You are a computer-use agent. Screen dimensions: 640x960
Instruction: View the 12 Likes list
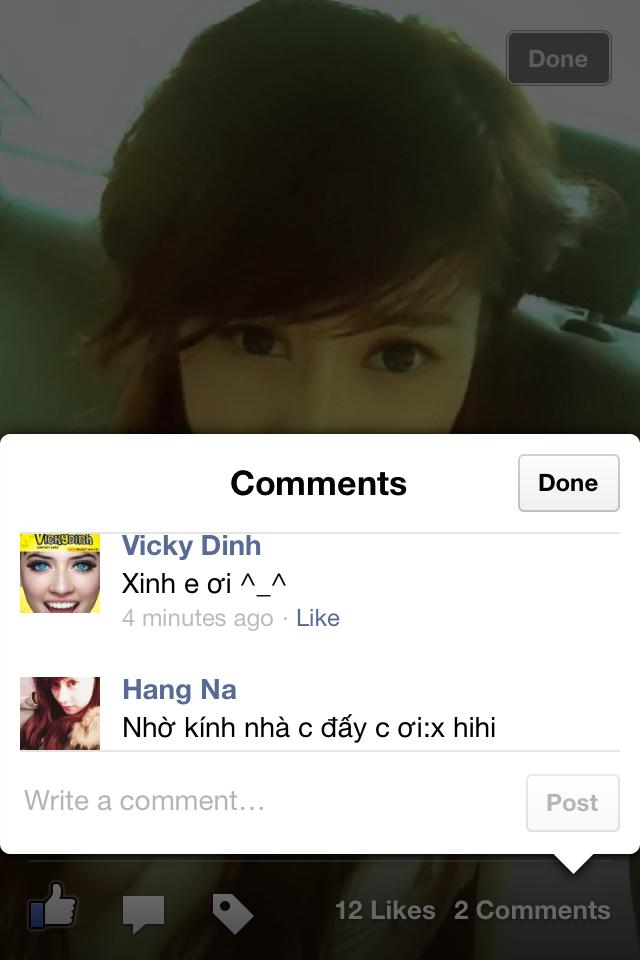tap(385, 911)
